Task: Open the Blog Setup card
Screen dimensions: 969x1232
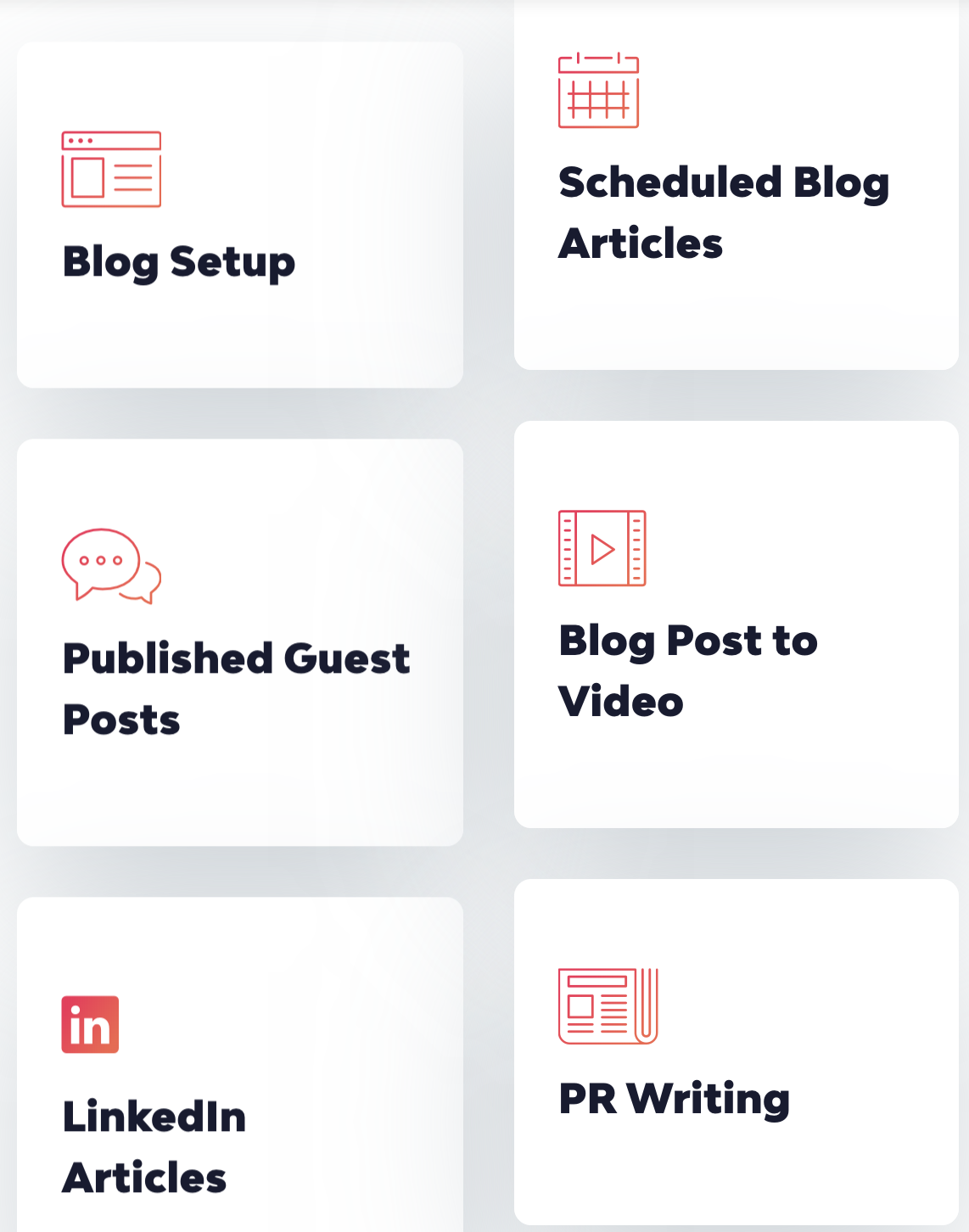Action: coord(239,216)
